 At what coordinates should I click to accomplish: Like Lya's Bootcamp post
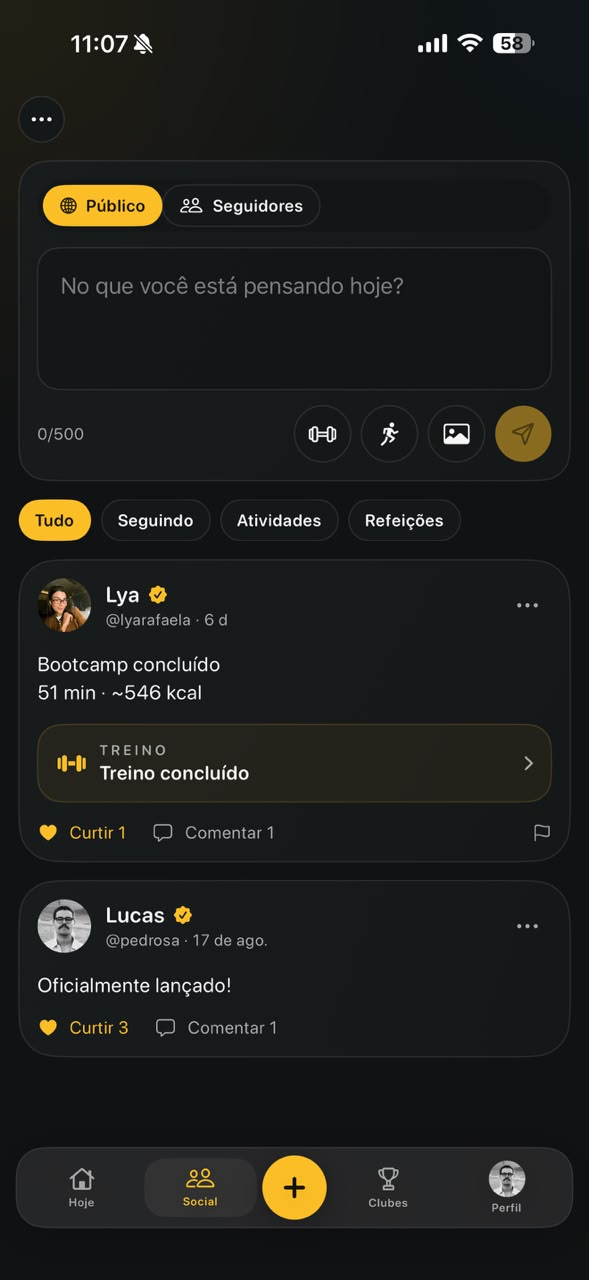click(82, 832)
